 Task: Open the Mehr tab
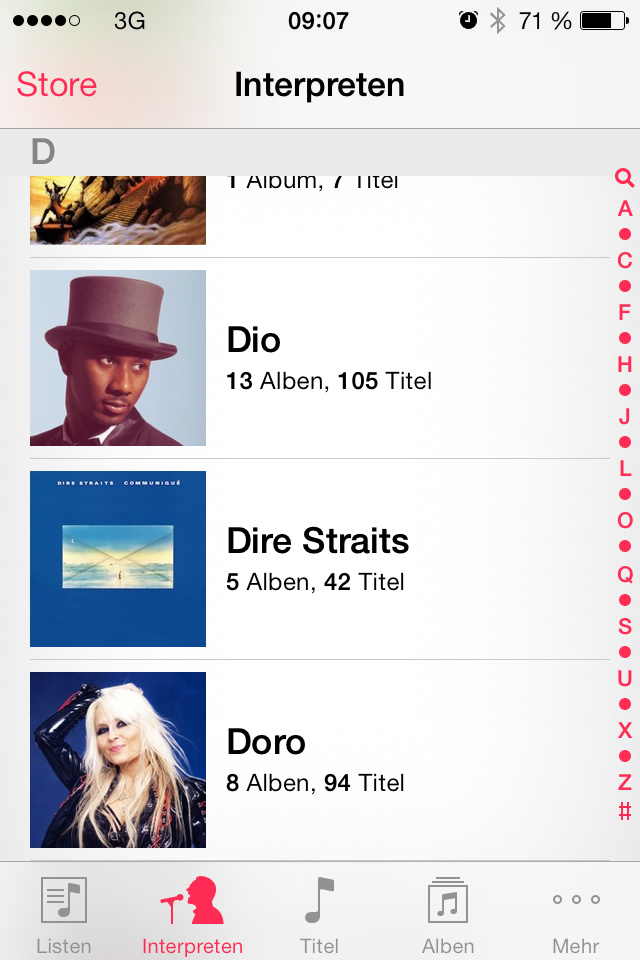[576, 915]
